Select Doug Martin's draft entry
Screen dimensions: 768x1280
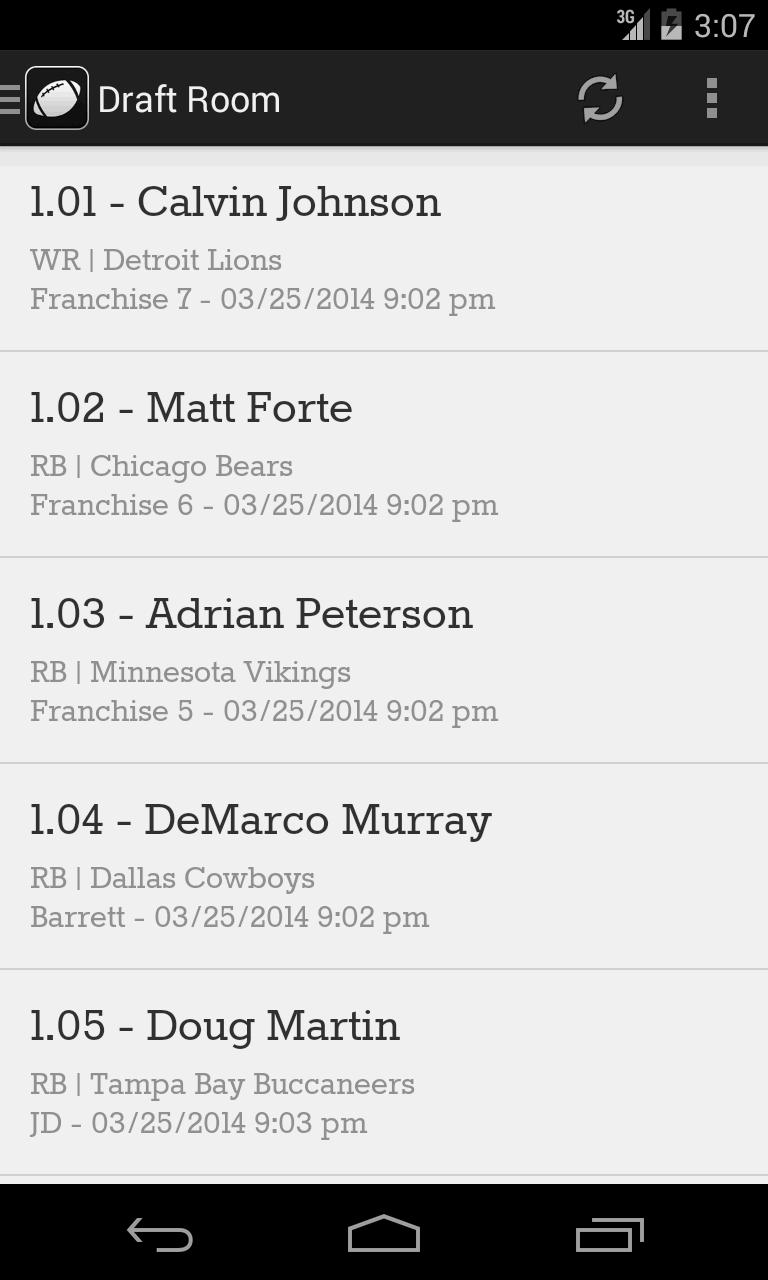384,1072
